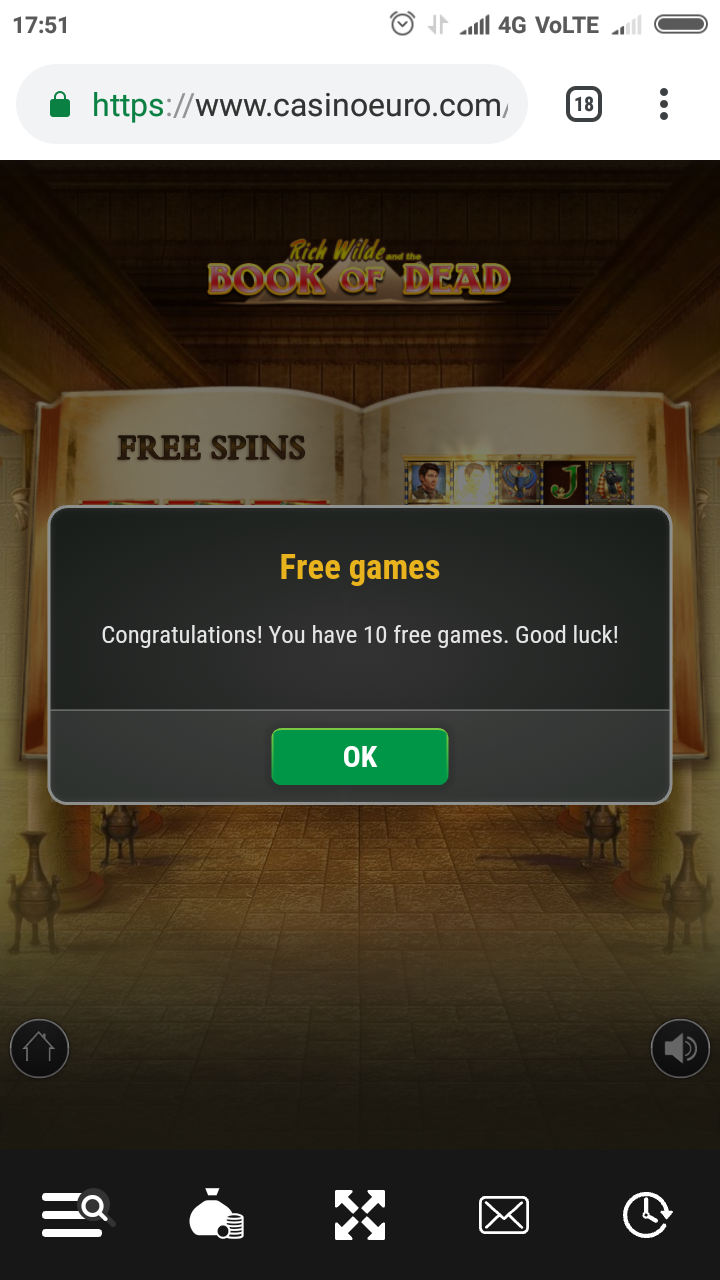This screenshot has height=1280, width=720.
Task: Return to the casino home lobby
Action: coord(39,1048)
